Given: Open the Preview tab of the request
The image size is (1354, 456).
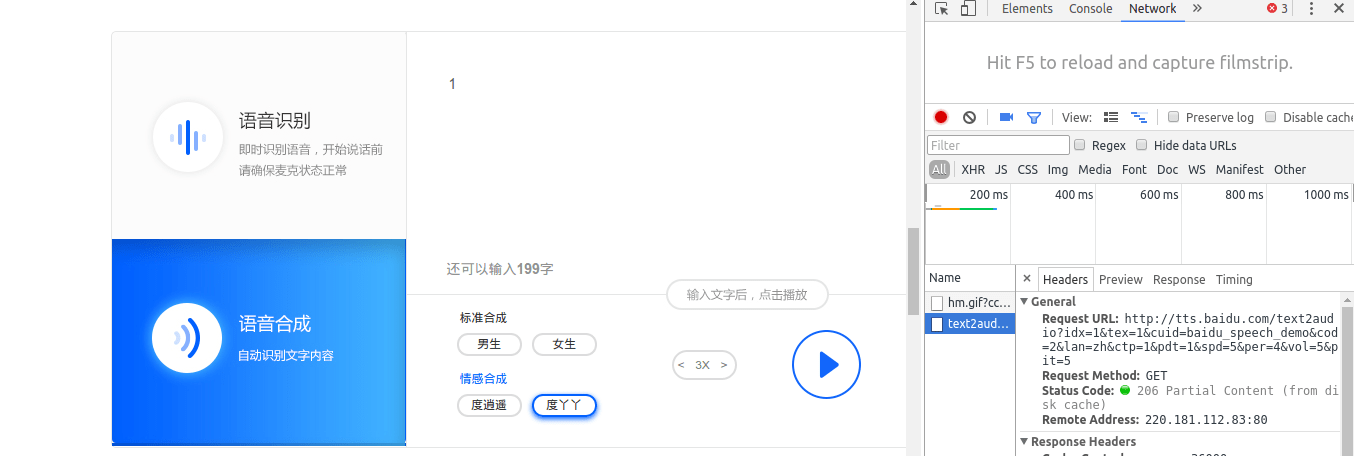Looking at the screenshot, I should click(x=1120, y=280).
